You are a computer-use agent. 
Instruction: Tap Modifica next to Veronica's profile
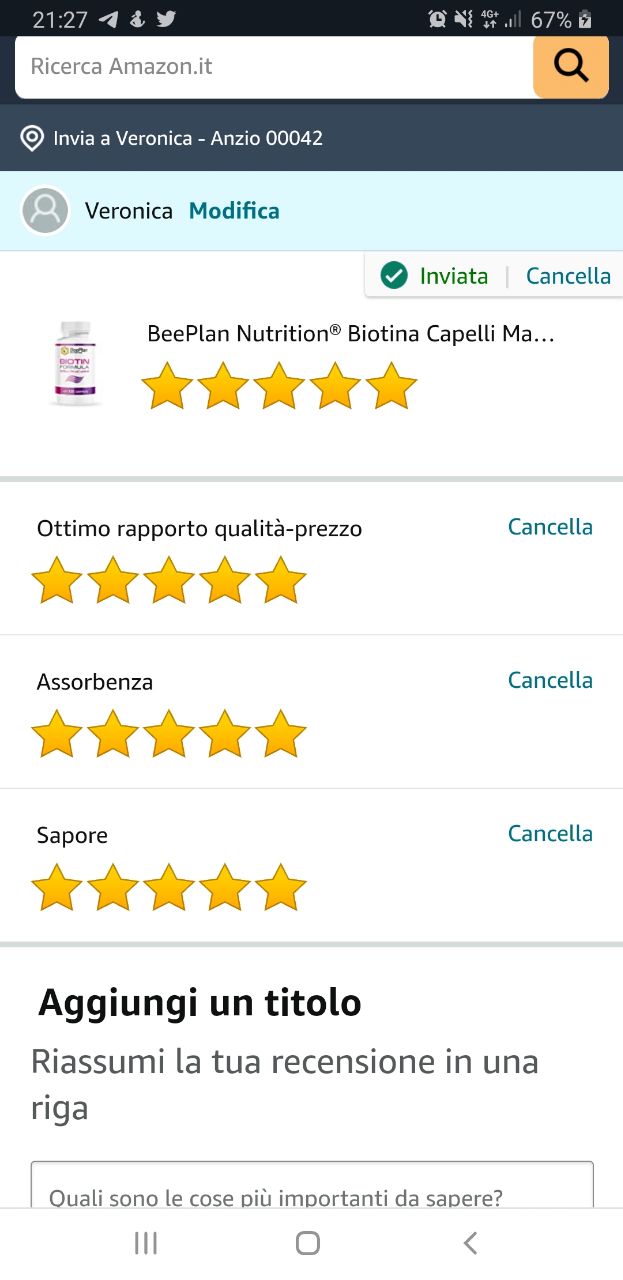click(234, 211)
